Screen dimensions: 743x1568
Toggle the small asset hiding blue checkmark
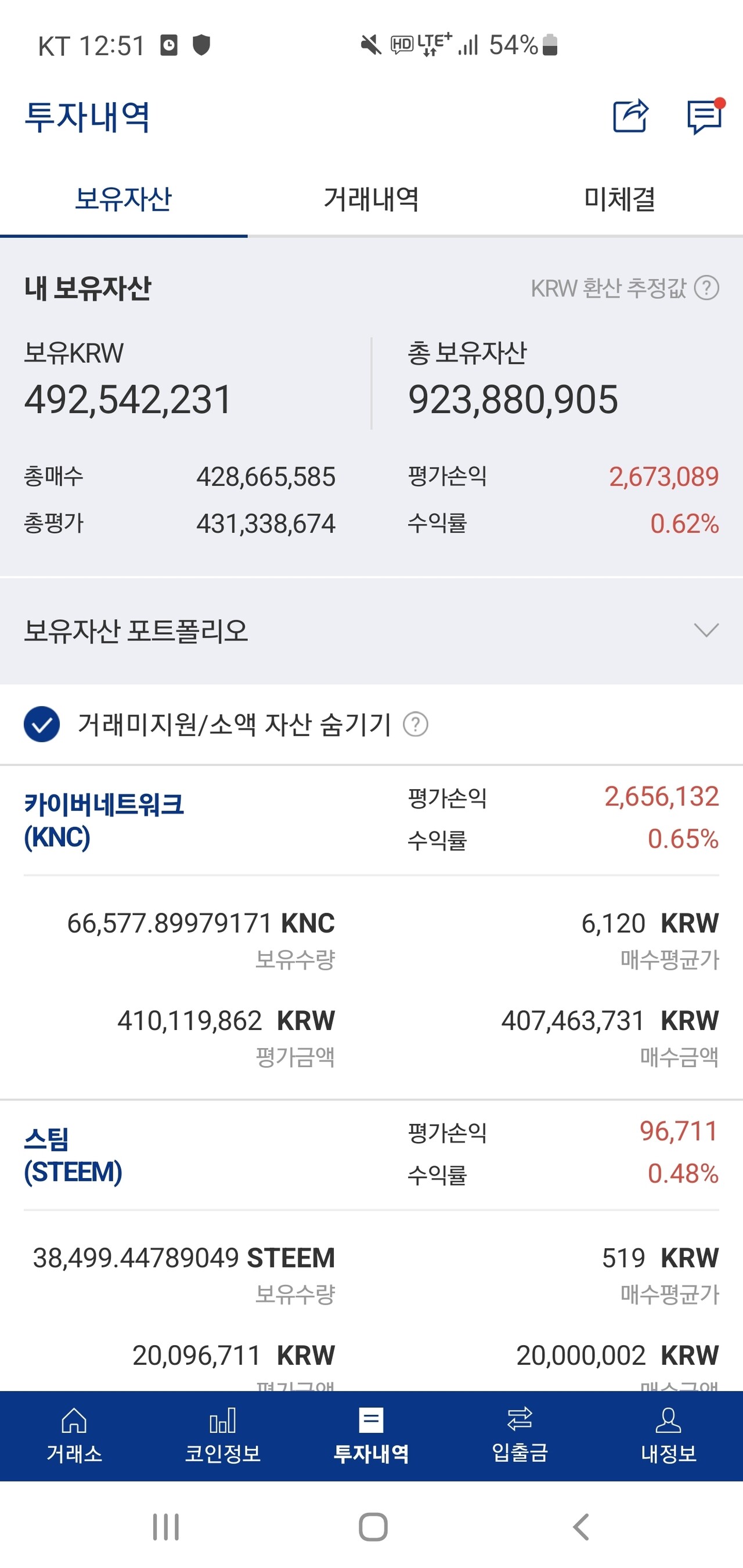click(41, 725)
